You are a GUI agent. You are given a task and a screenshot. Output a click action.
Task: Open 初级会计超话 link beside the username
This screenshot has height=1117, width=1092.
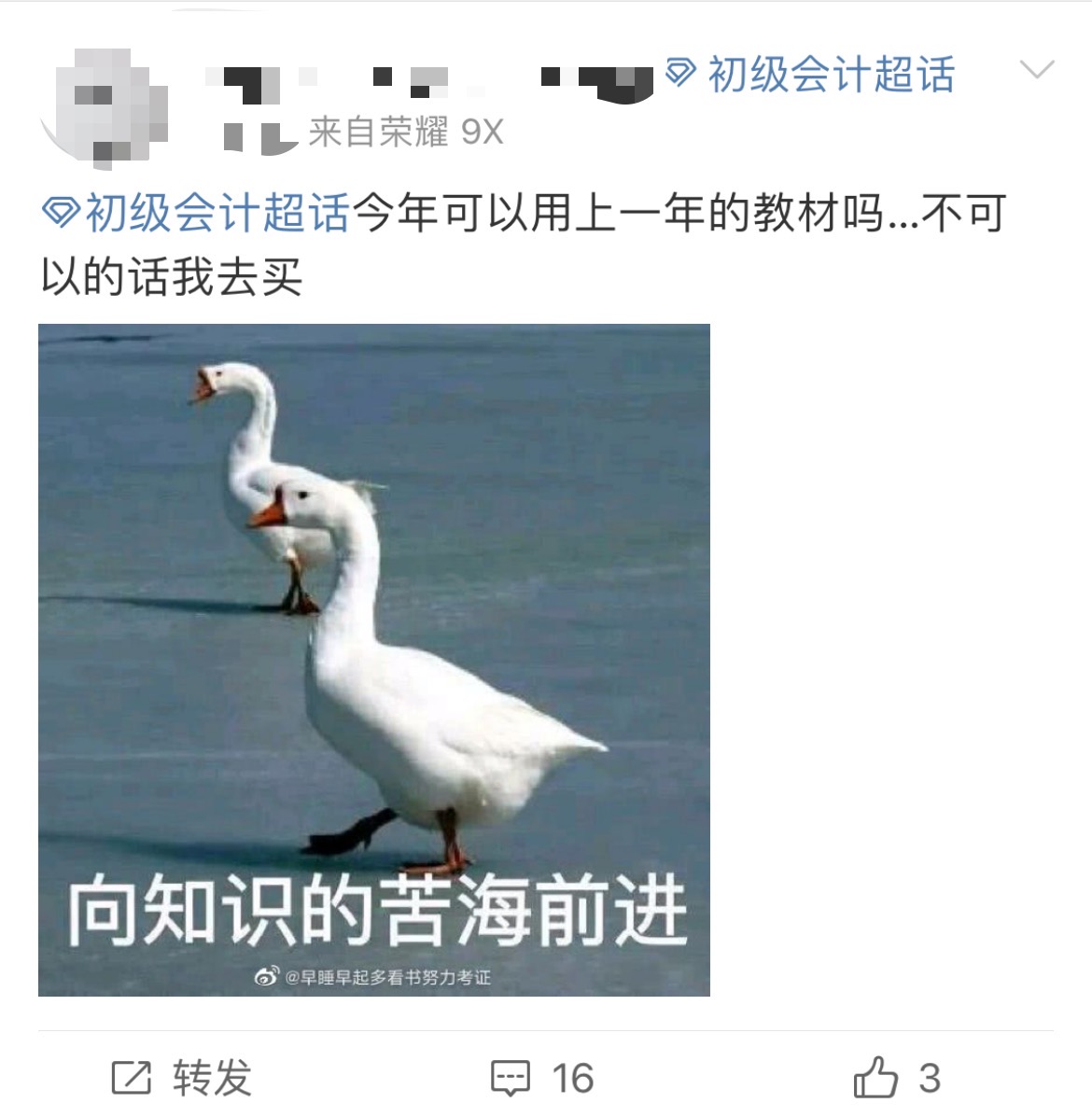pos(812,75)
